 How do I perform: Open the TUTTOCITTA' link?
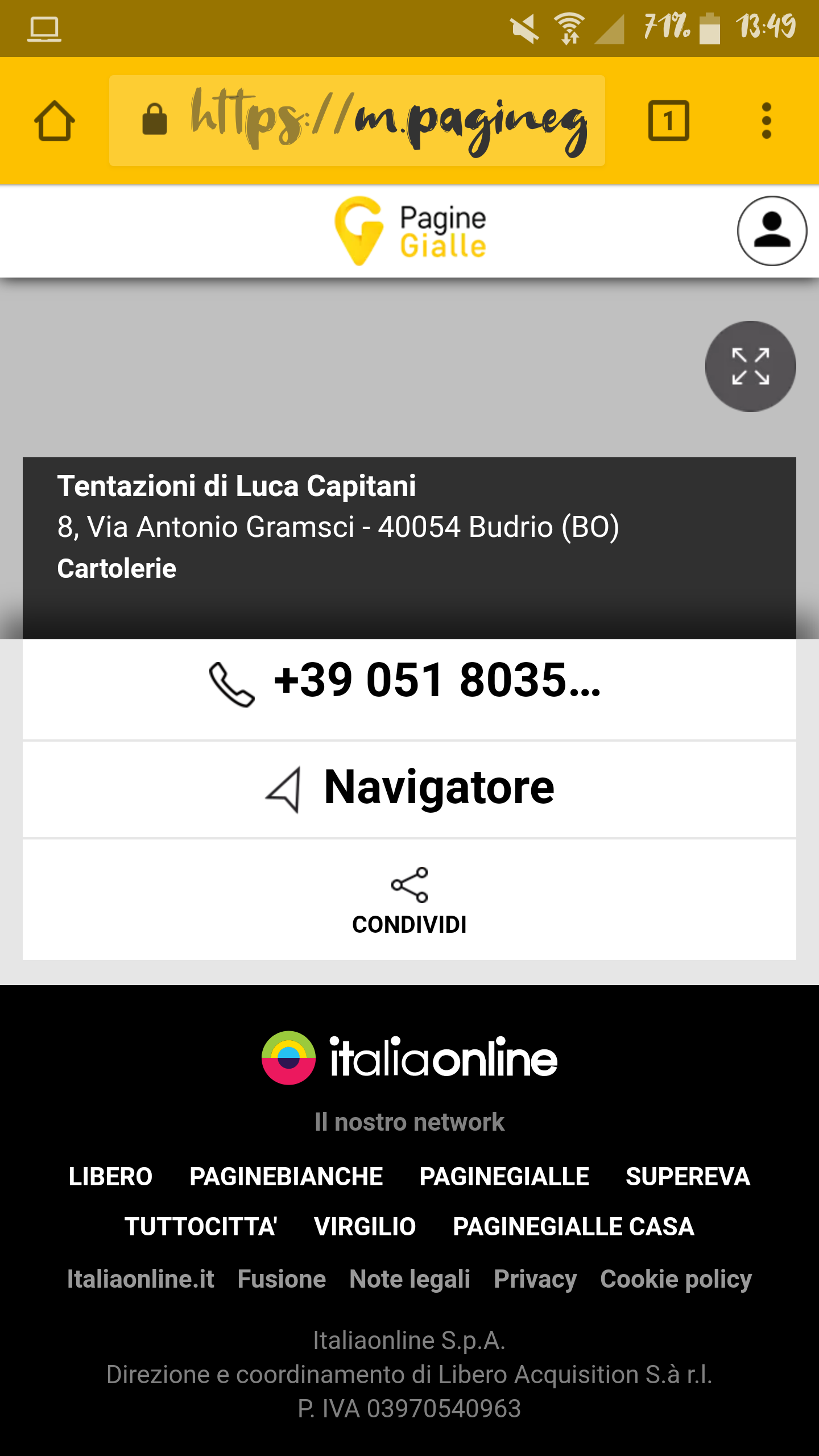pos(201,1226)
